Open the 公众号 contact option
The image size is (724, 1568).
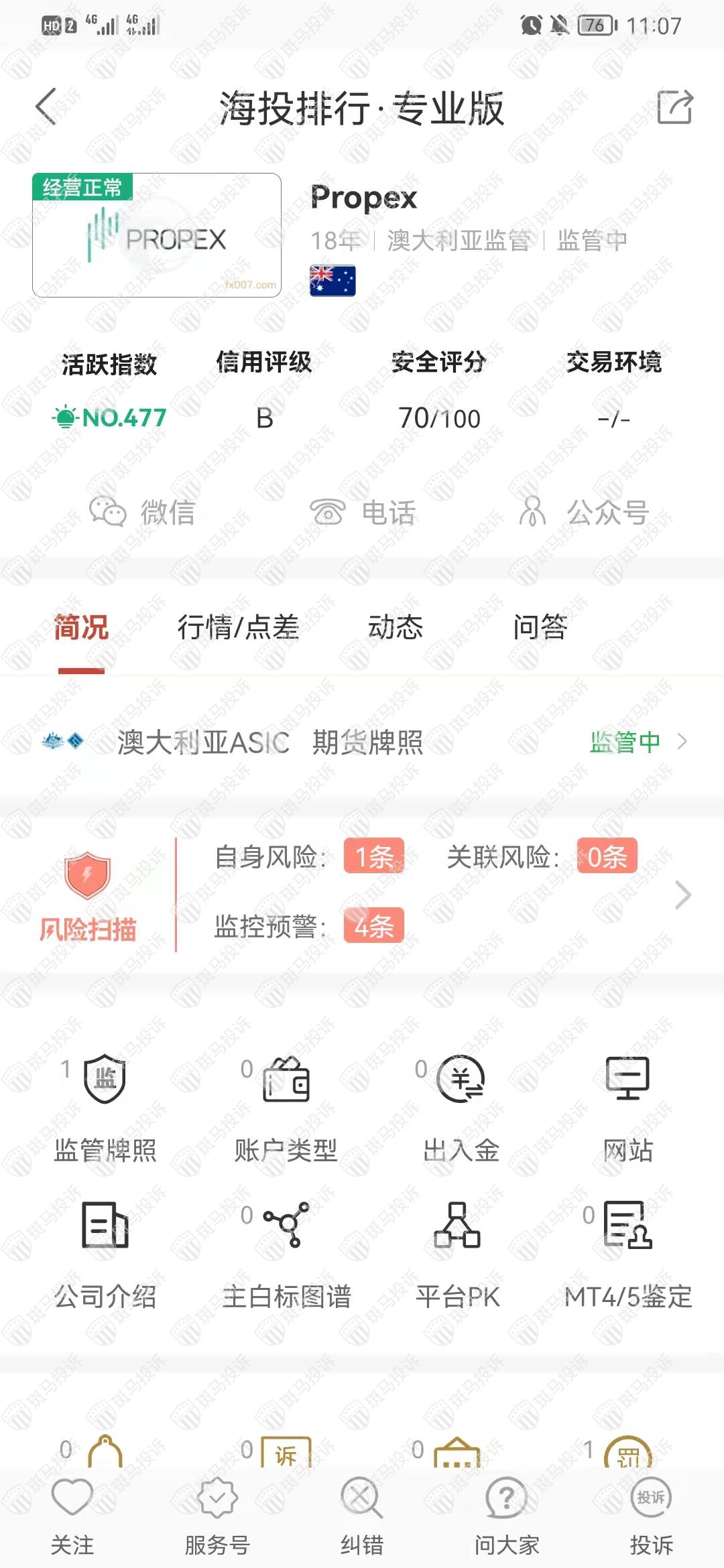click(583, 513)
